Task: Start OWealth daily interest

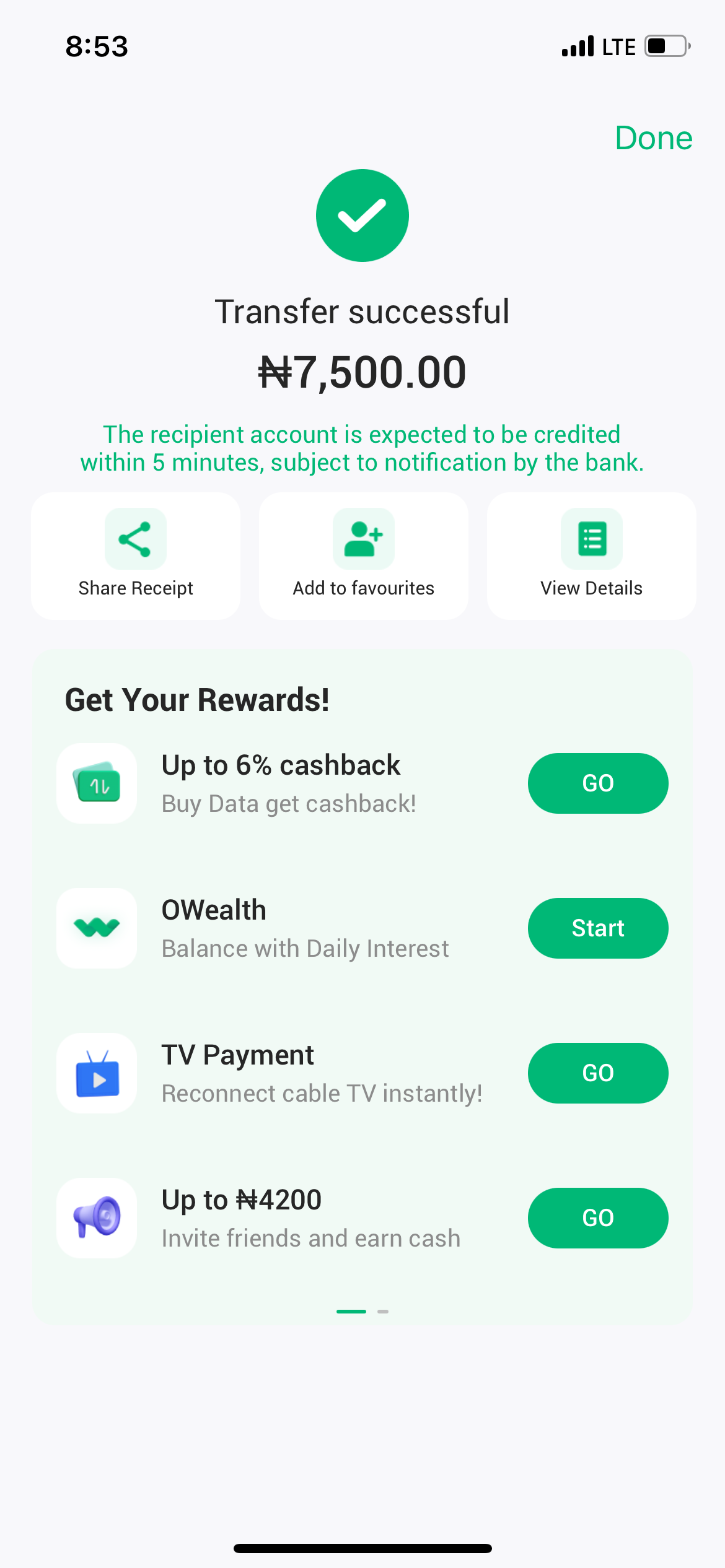Action: tap(597, 928)
